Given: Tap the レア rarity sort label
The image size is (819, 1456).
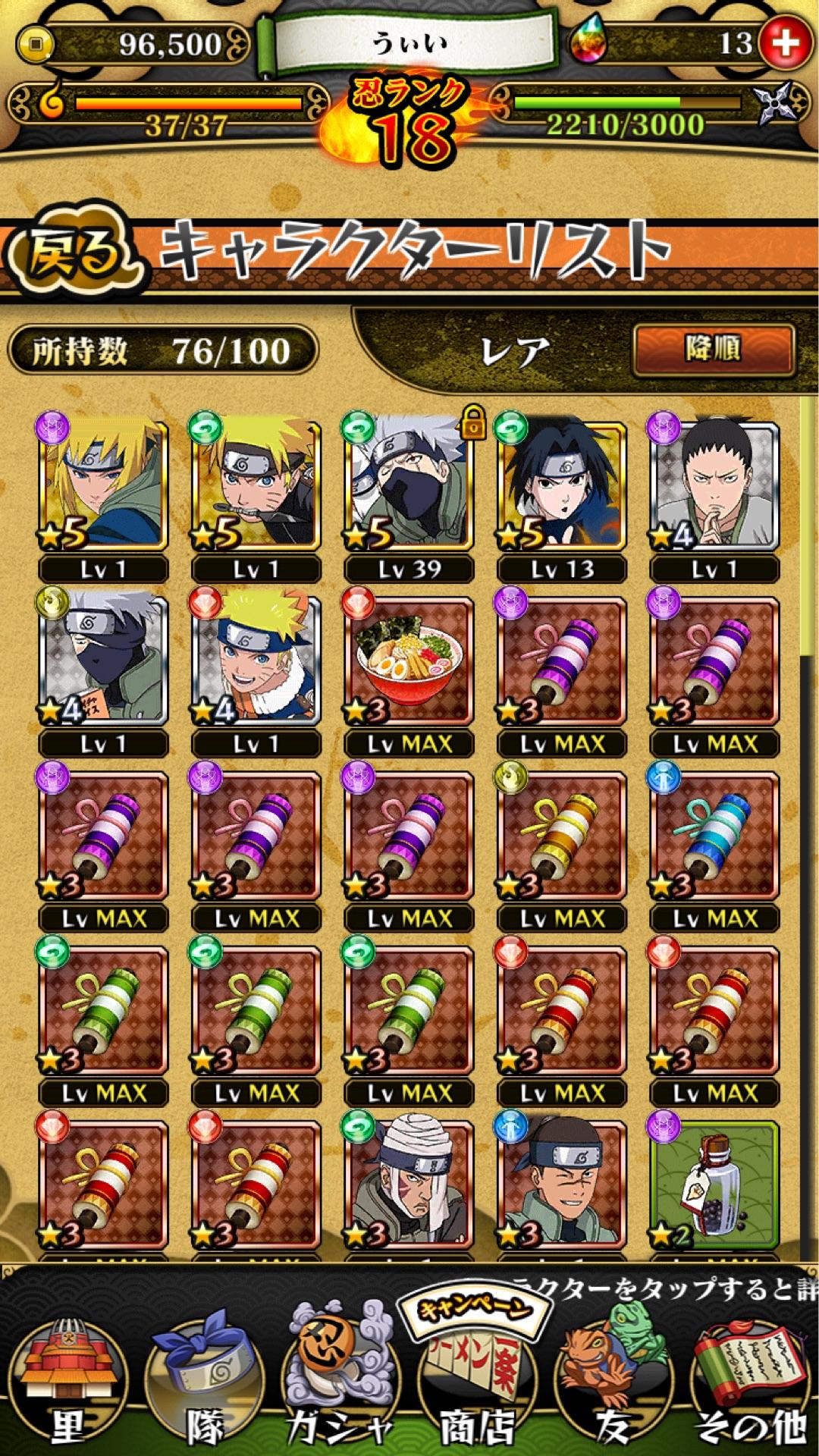Looking at the screenshot, I should pyautogui.click(x=514, y=351).
